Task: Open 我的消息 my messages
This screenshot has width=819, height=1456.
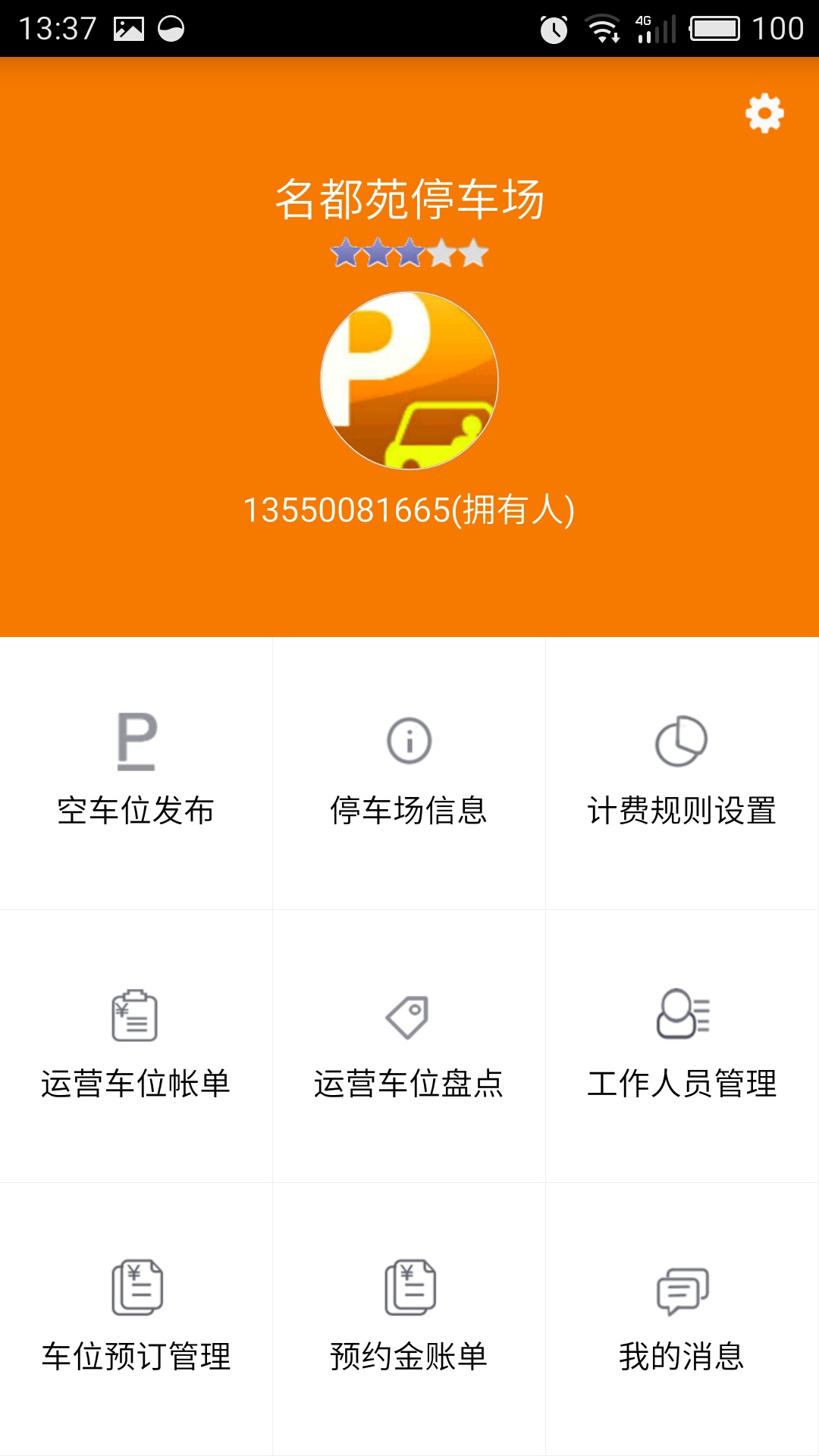Action: click(682, 1318)
